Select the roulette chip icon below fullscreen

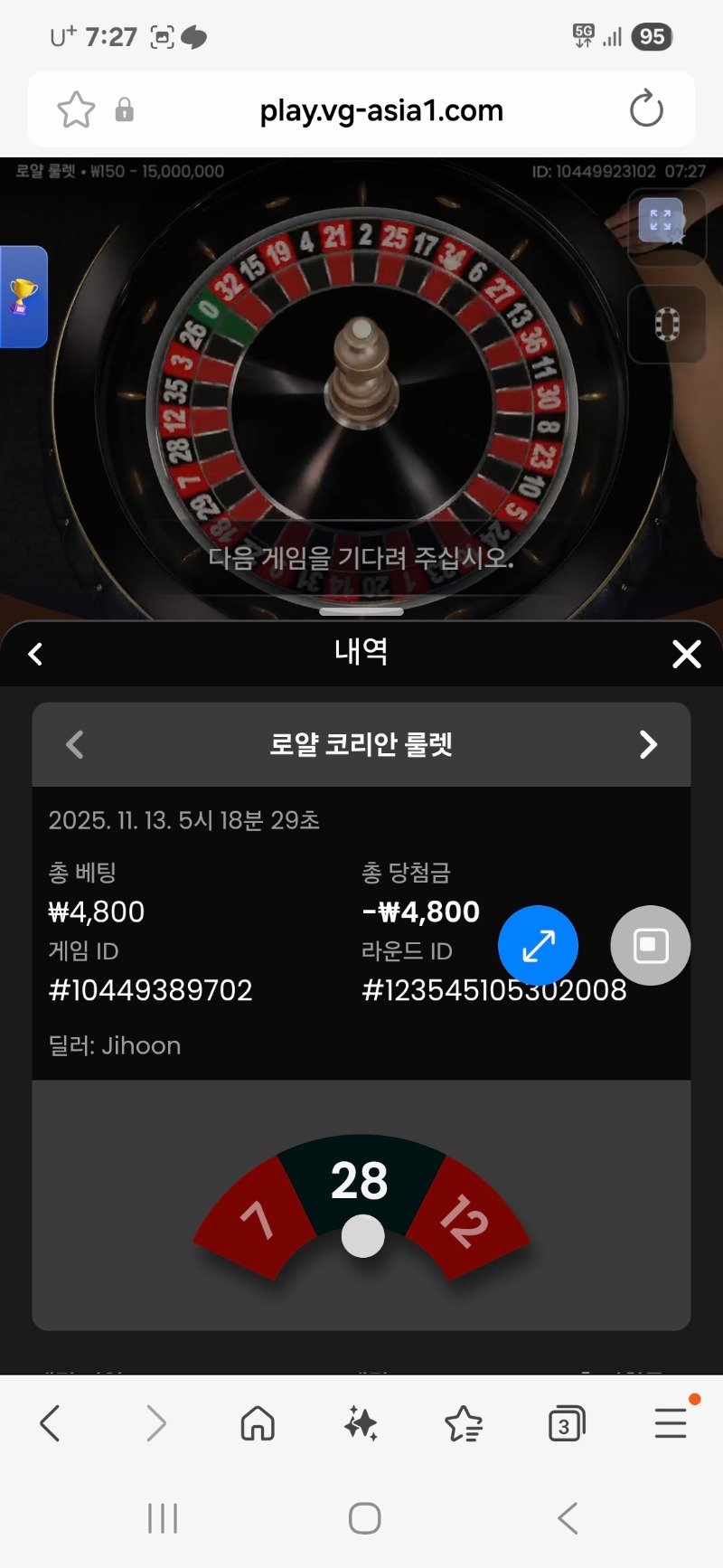point(666,324)
